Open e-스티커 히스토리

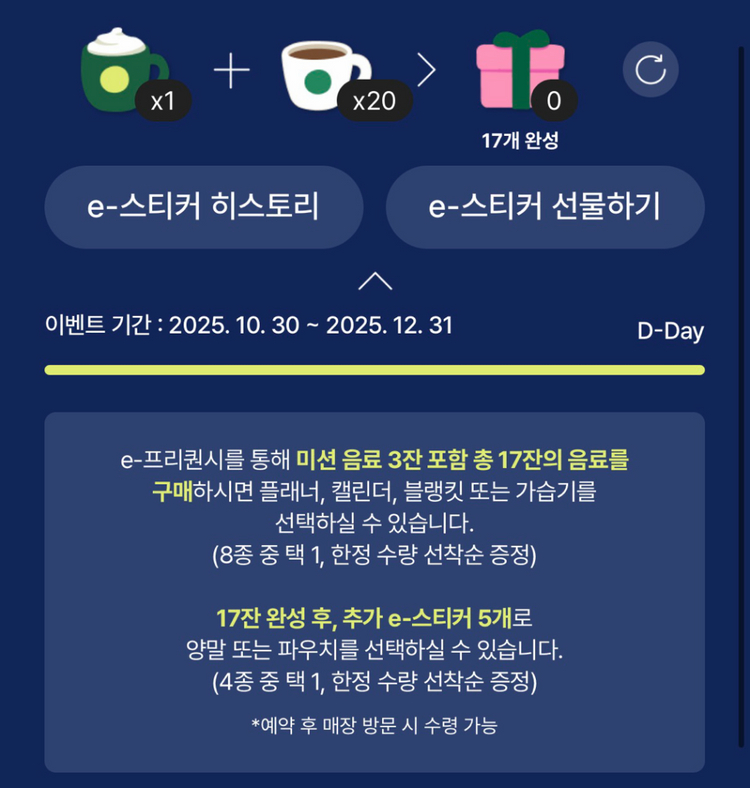(204, 207)
